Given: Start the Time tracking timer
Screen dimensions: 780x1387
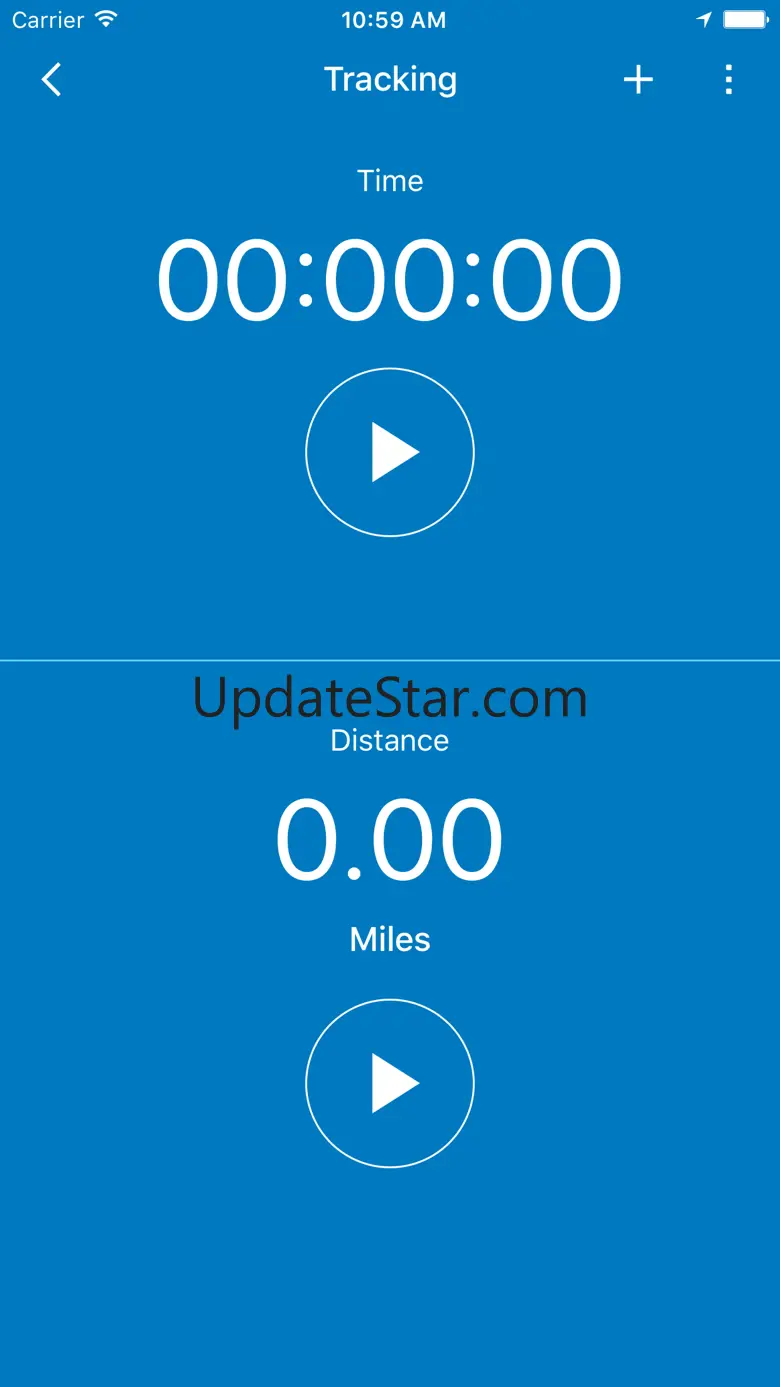Looking at the screenshot, I should (390, 452).
